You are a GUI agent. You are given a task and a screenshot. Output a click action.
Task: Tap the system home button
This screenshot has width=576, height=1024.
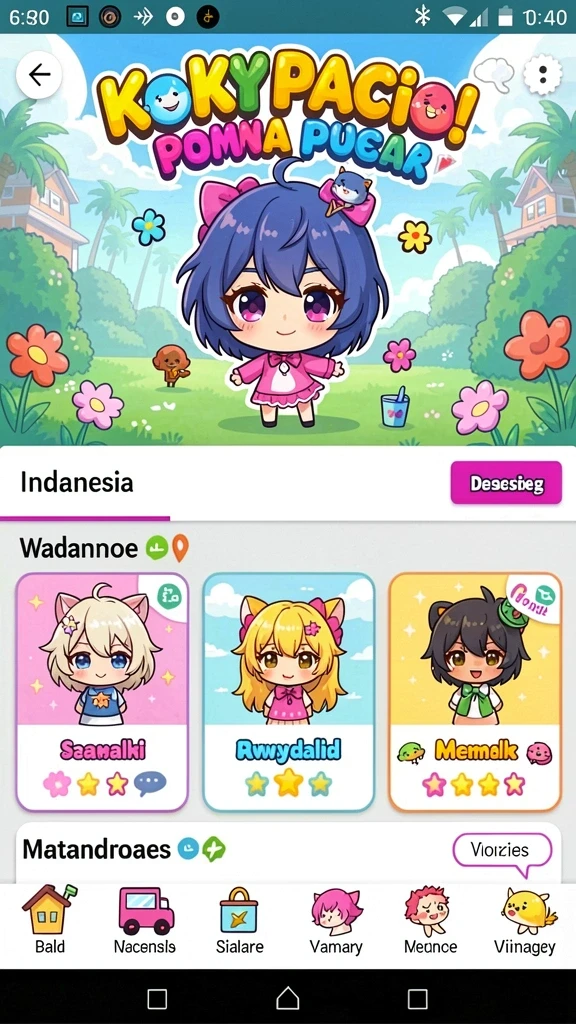(x=287, y=998)
